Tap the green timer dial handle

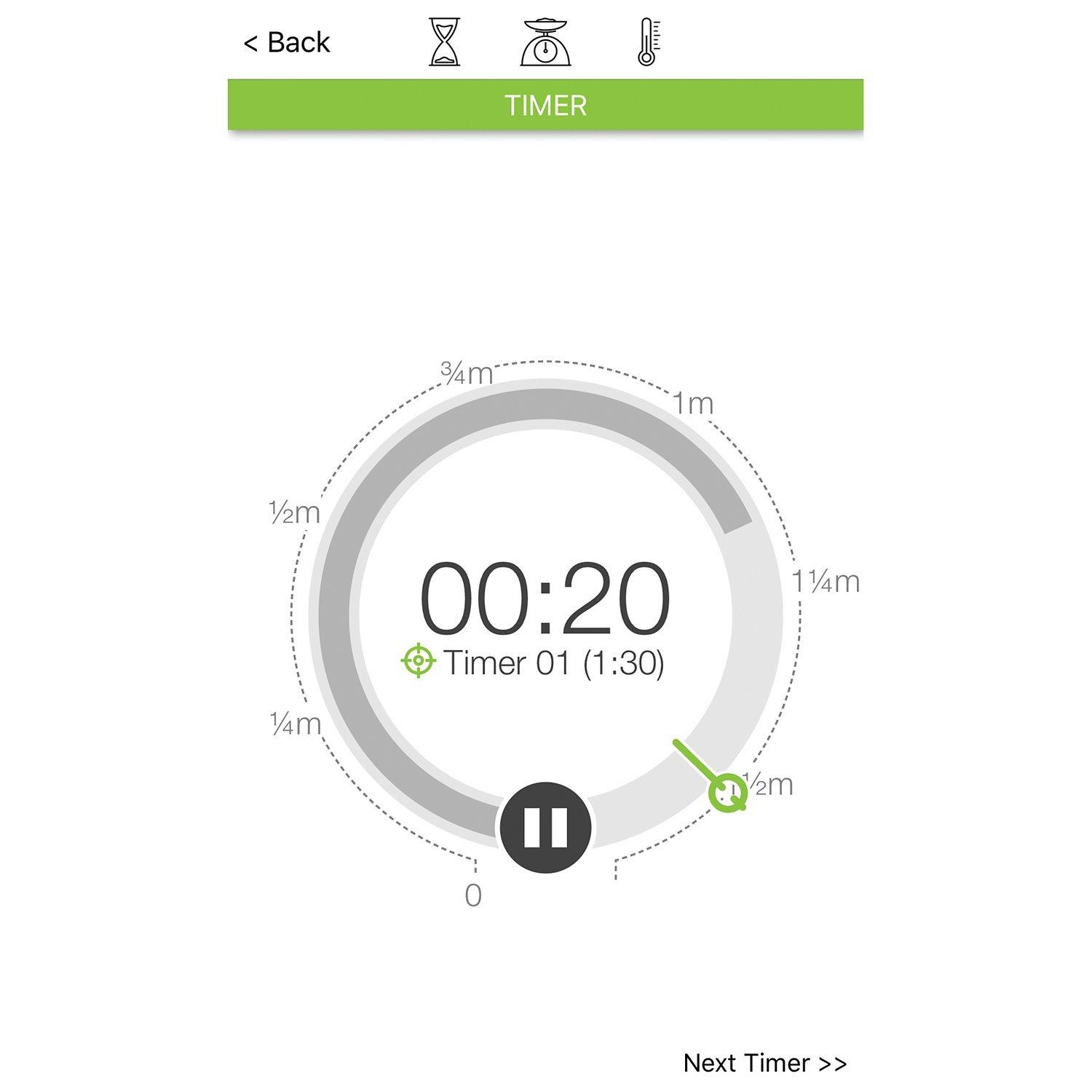(x=727, y=792)
